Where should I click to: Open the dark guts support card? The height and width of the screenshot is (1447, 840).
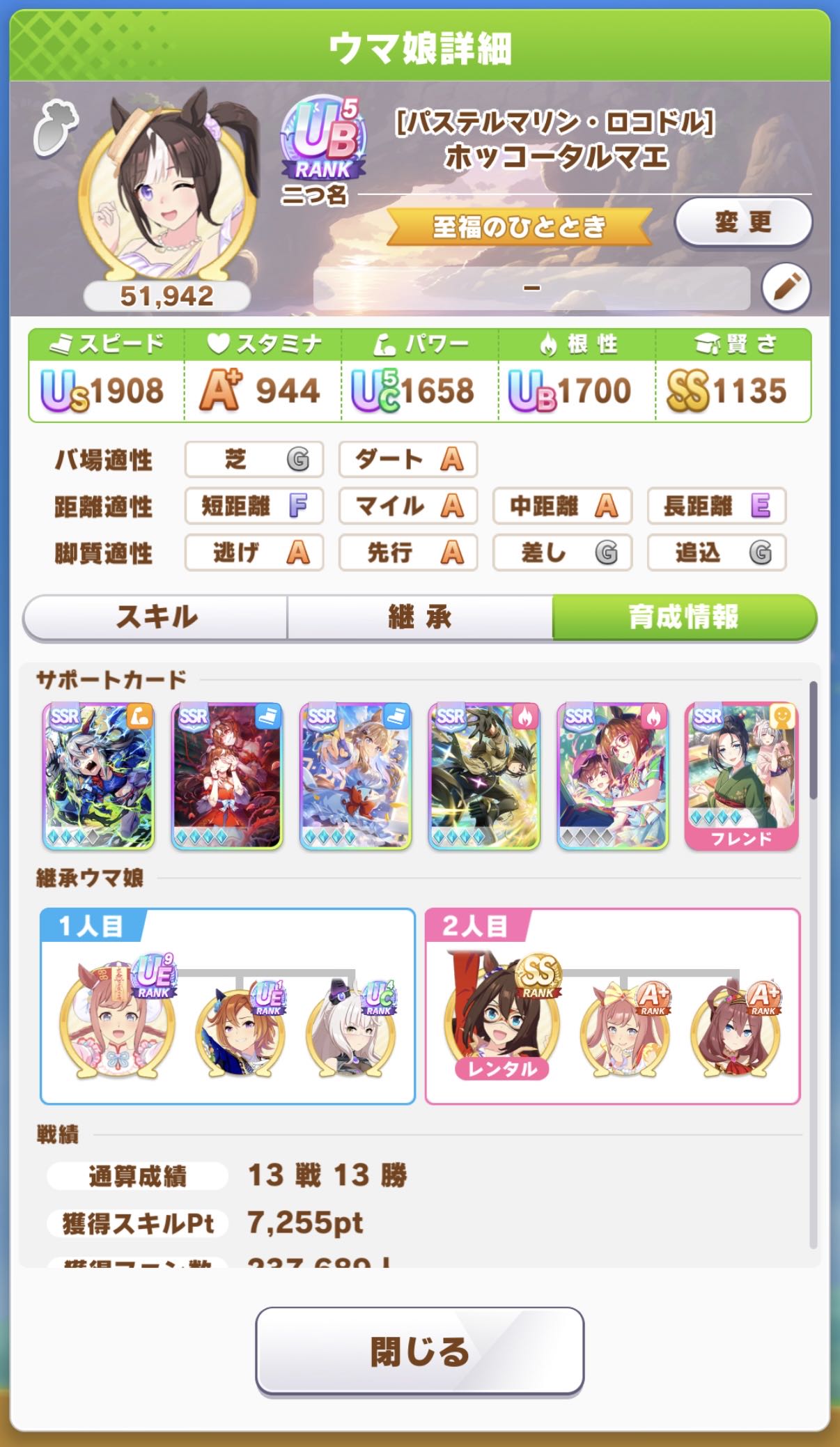484,776
